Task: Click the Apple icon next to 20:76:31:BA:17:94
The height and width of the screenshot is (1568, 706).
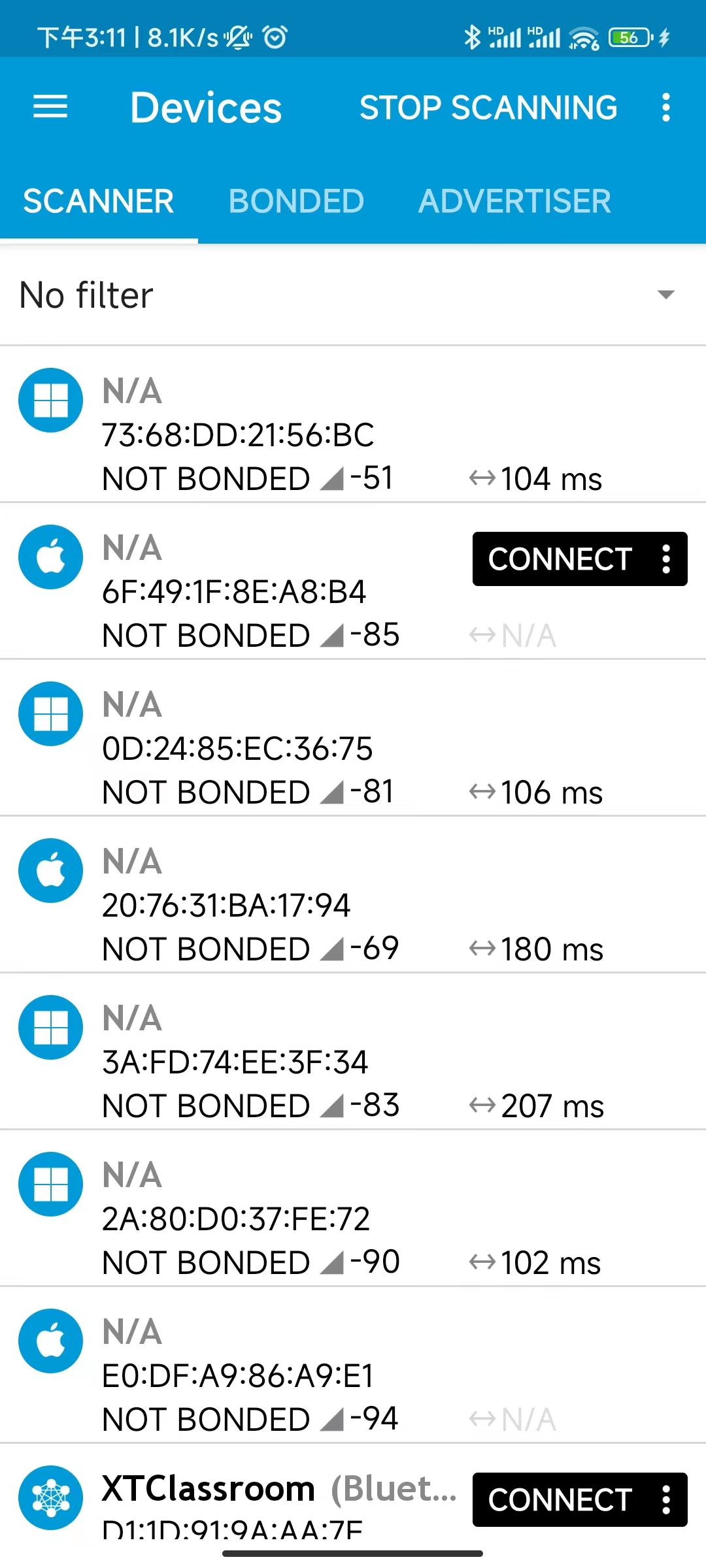Action: click(x=50, y=870)
